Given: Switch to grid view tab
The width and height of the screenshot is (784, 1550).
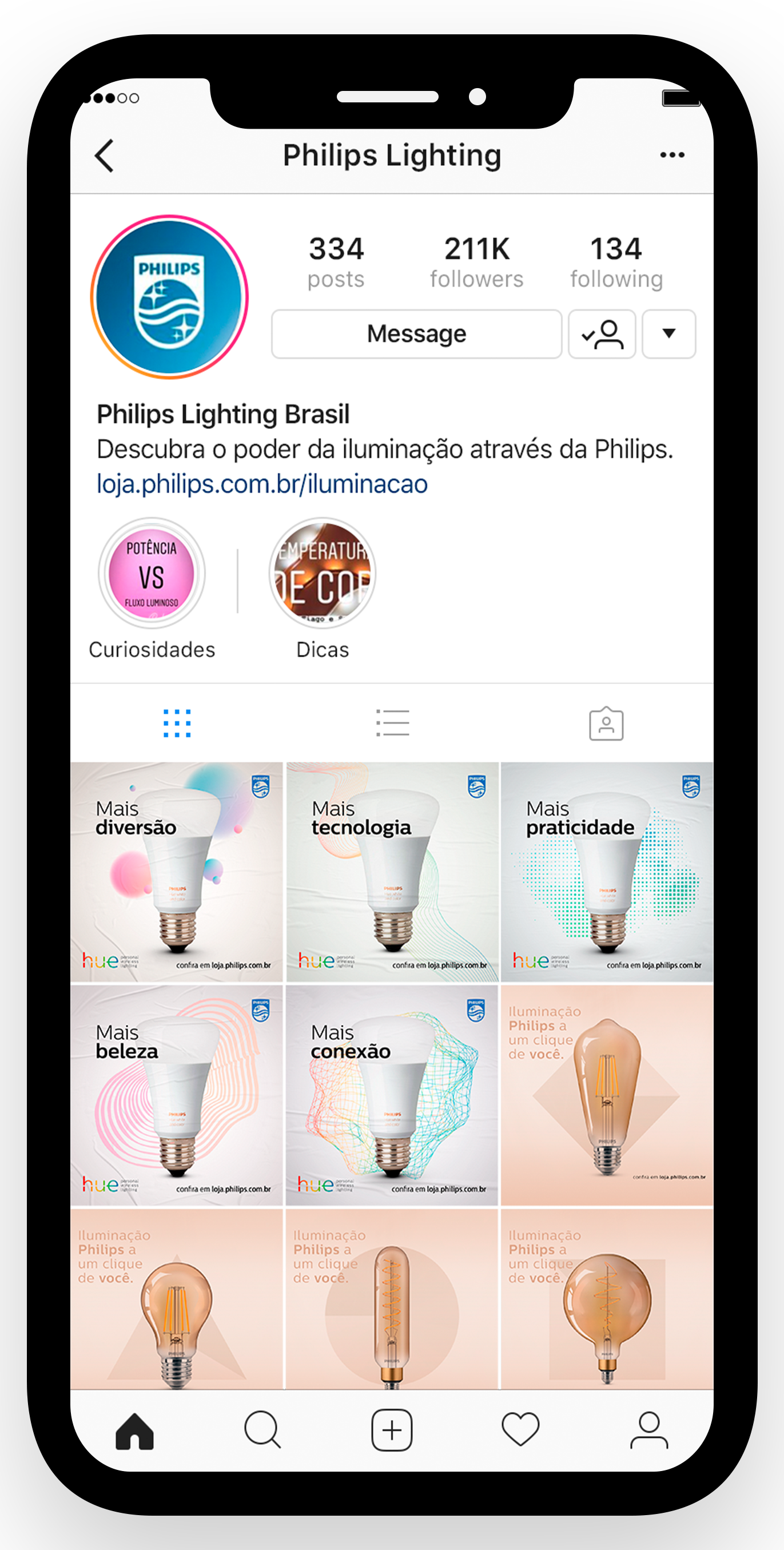Looking at the screenshot, I should point(177,724).
